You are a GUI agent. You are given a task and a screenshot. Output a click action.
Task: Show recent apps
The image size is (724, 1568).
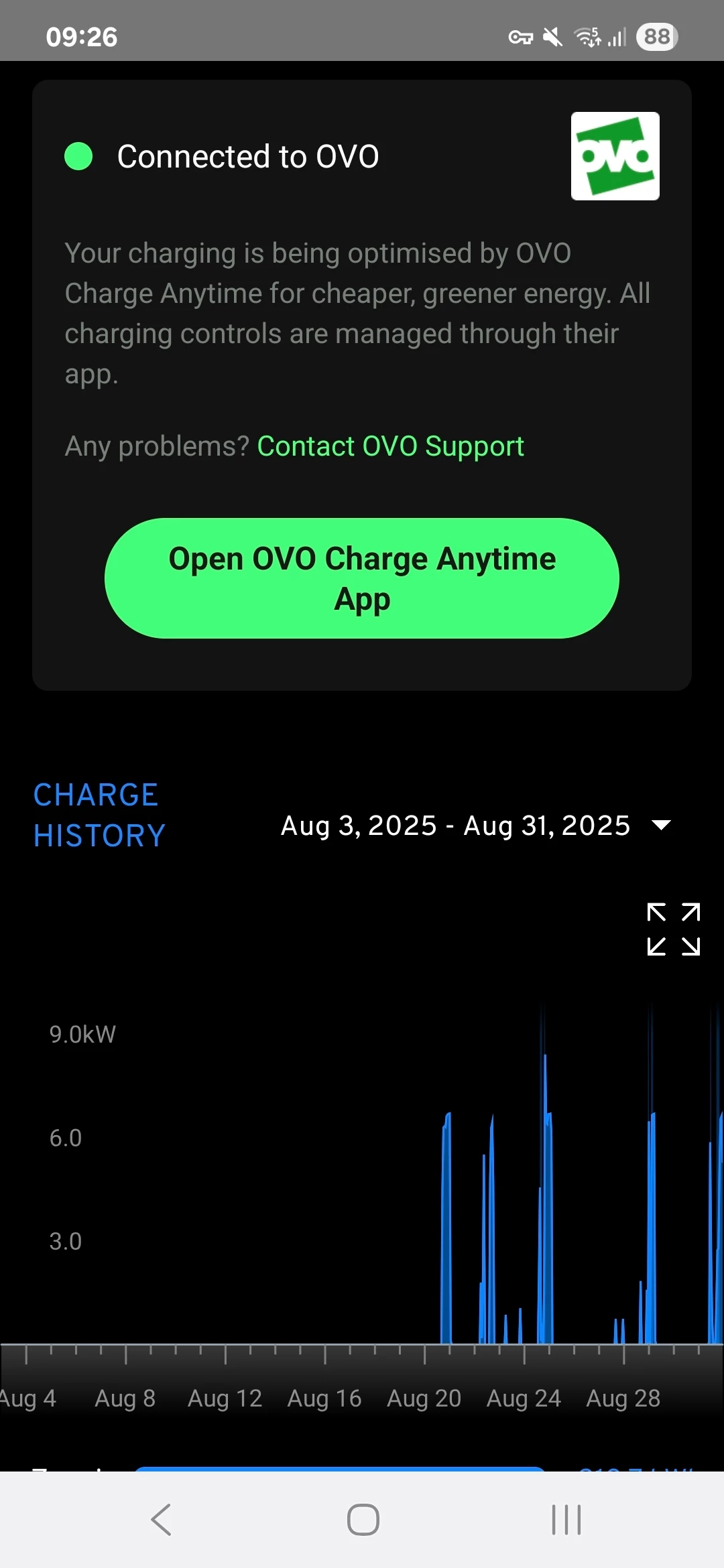[566, 1519]
